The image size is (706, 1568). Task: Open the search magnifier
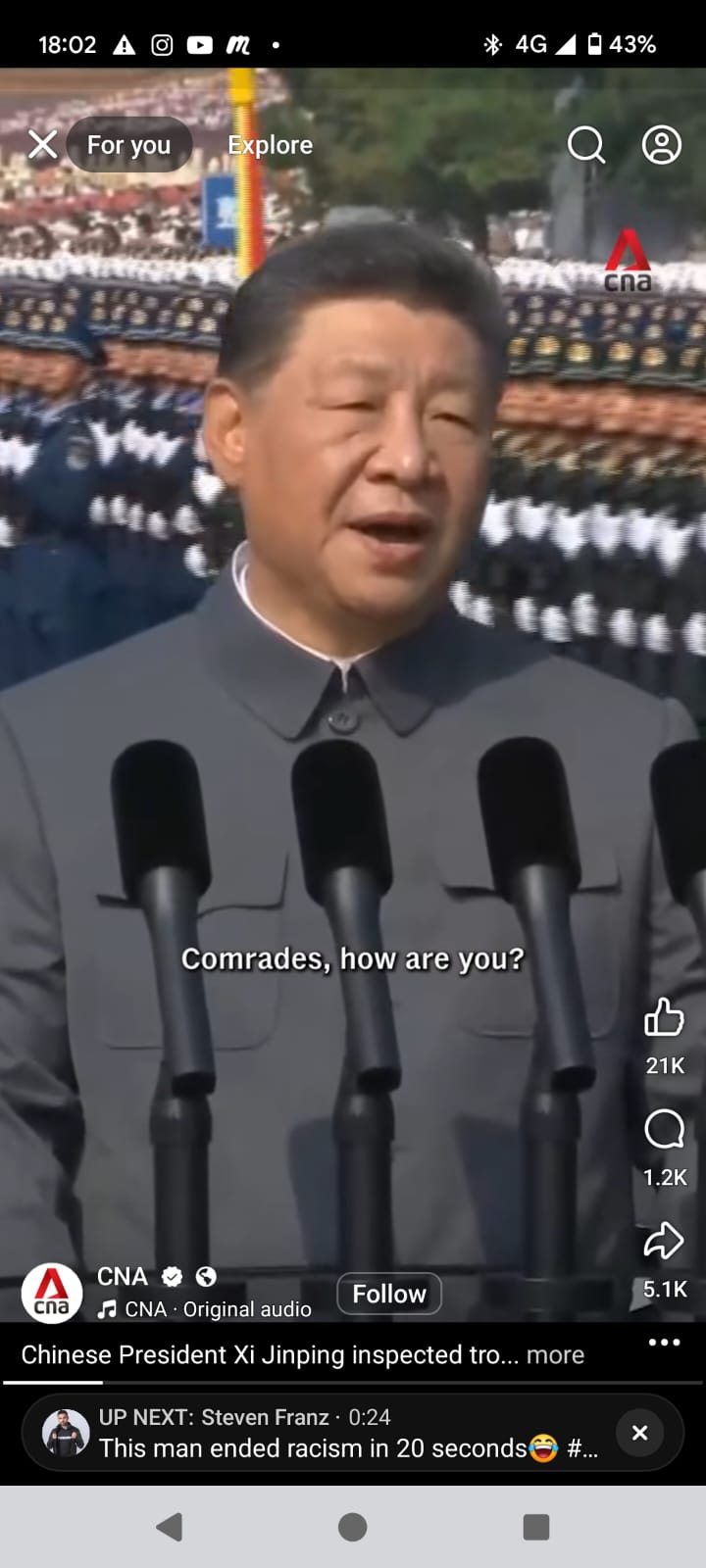click(x=585, y=145)
